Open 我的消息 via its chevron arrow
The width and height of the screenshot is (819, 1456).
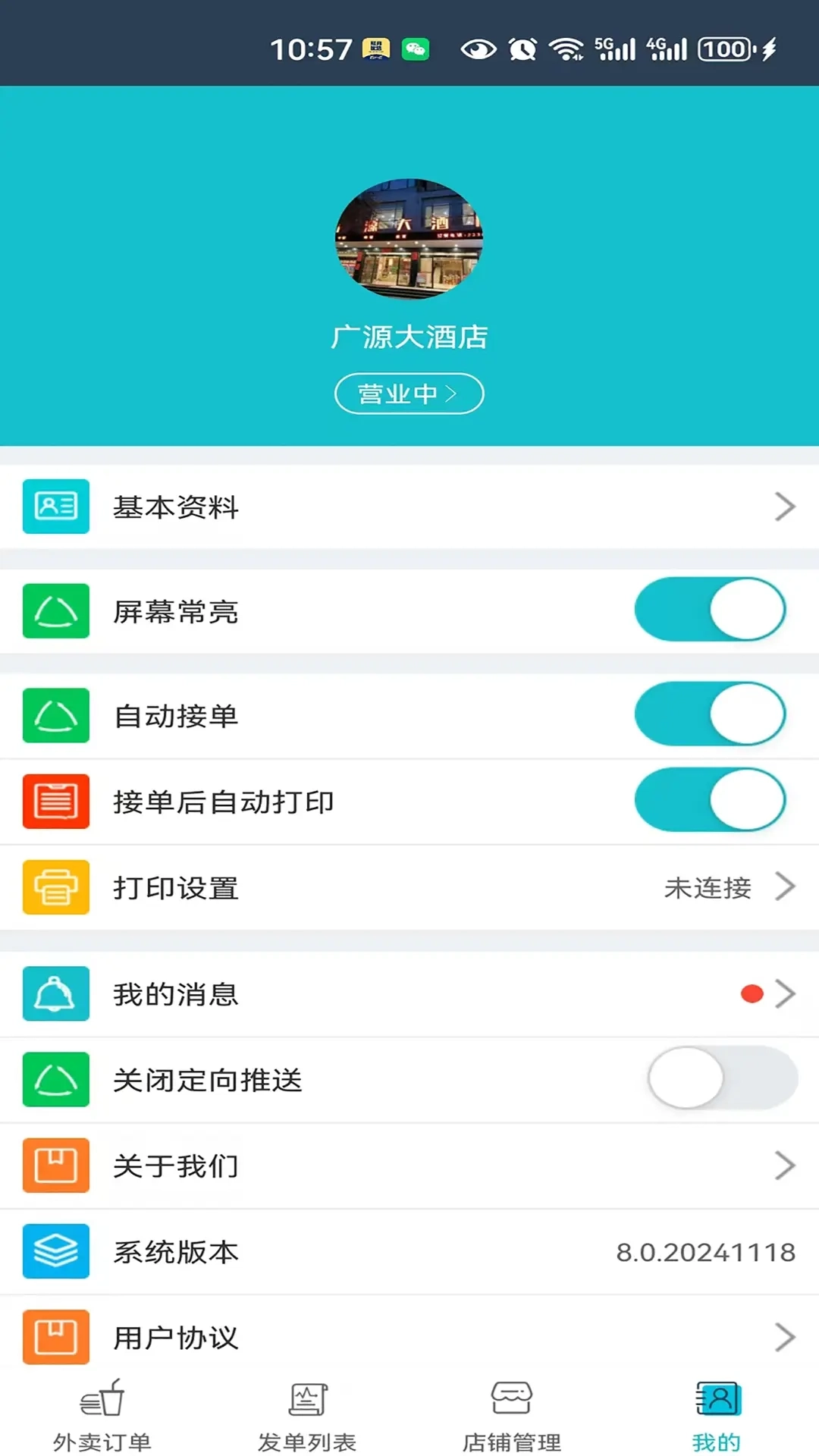[x=785, y=994]
